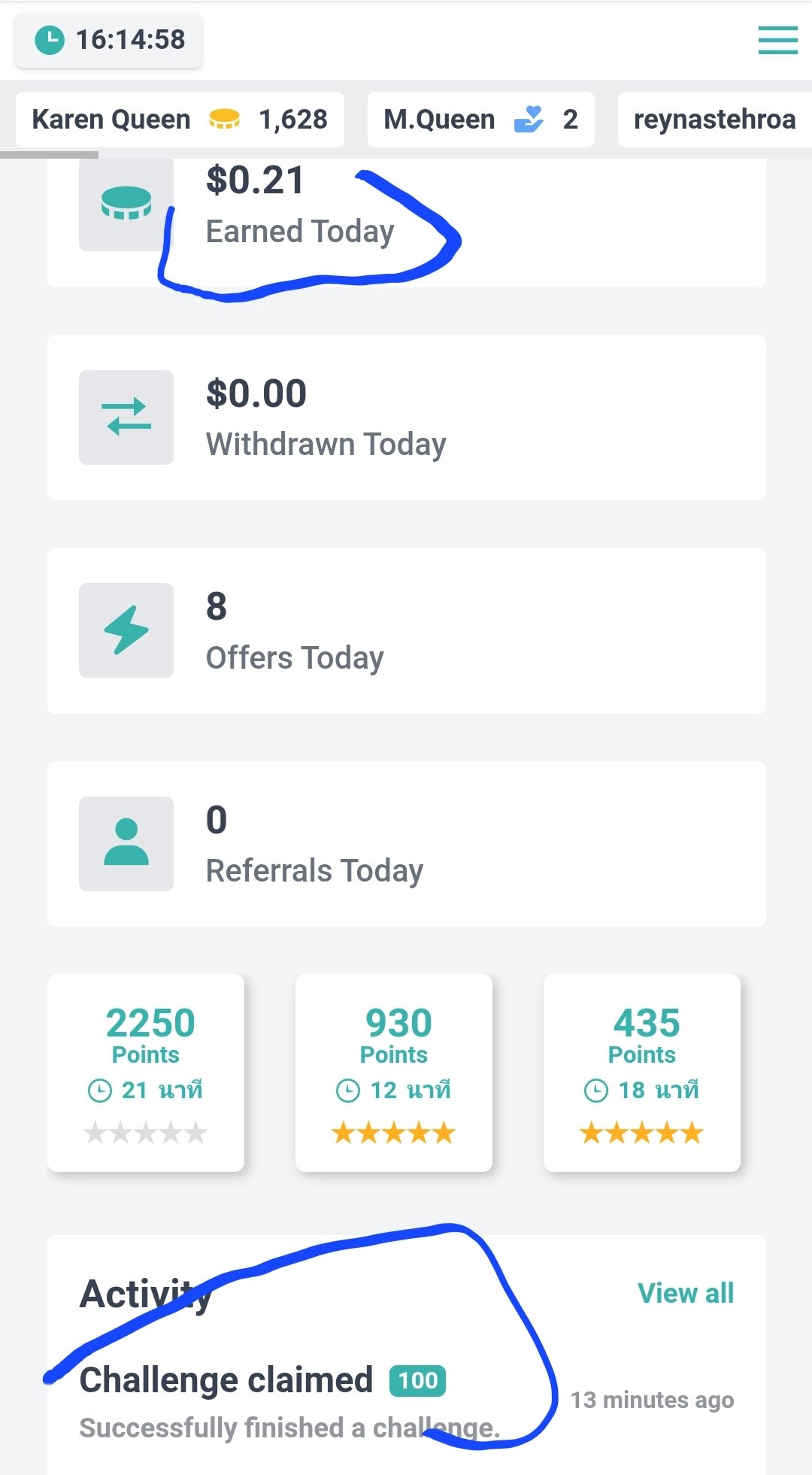Open Karen Queen's ticker entry

point(180,120)
